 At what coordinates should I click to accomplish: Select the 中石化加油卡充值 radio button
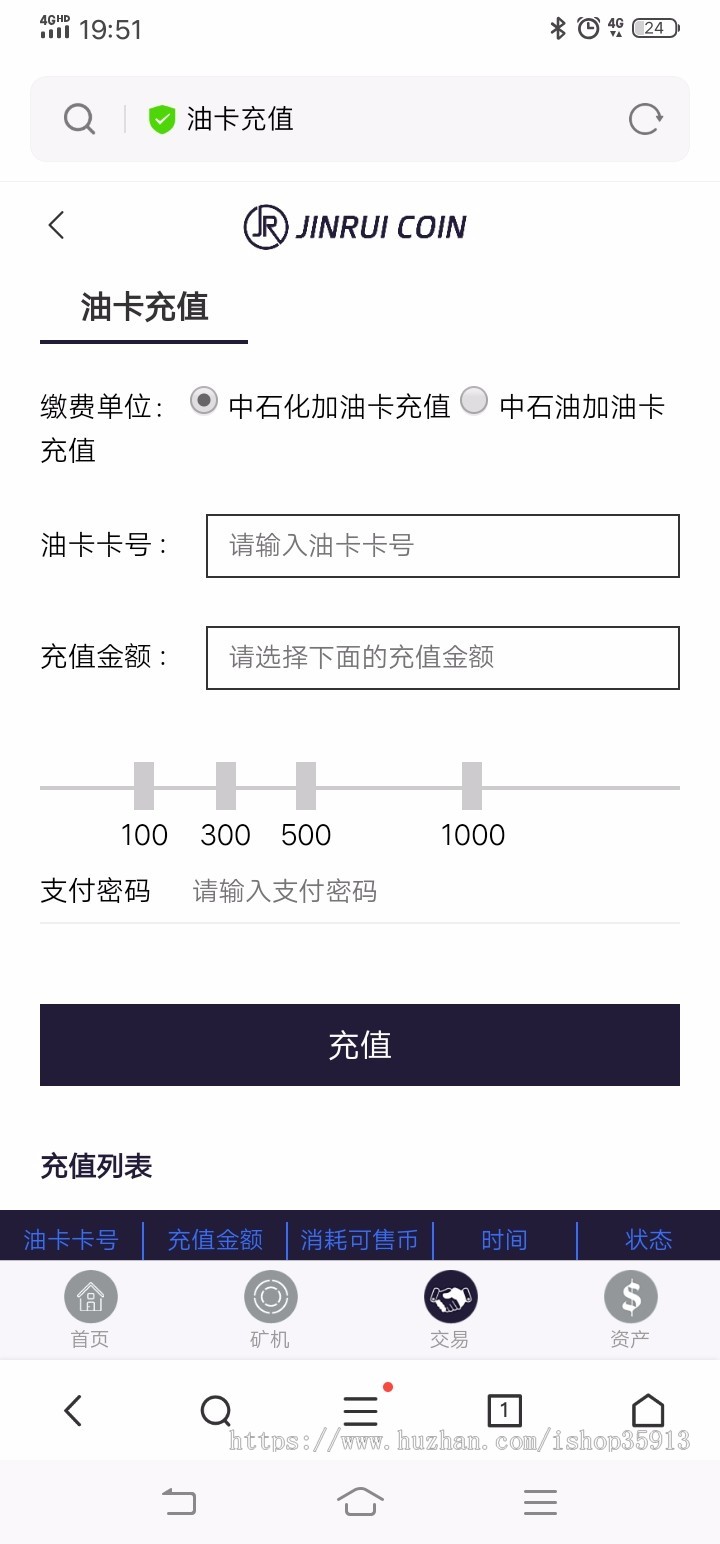pyautogui.click(x=204, y=401)
